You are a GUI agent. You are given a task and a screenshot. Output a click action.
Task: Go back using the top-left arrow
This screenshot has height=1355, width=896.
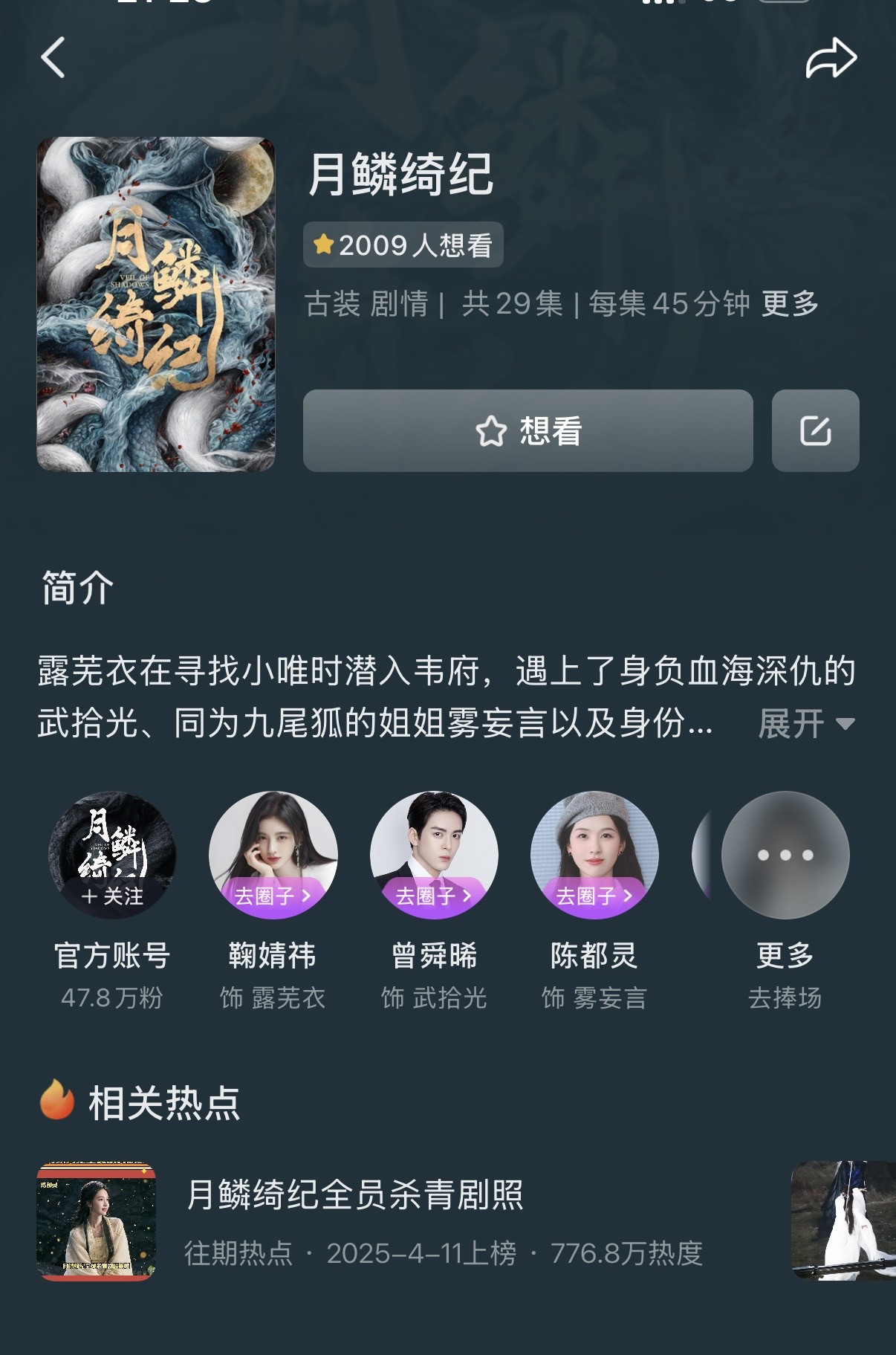coord(53,58)
